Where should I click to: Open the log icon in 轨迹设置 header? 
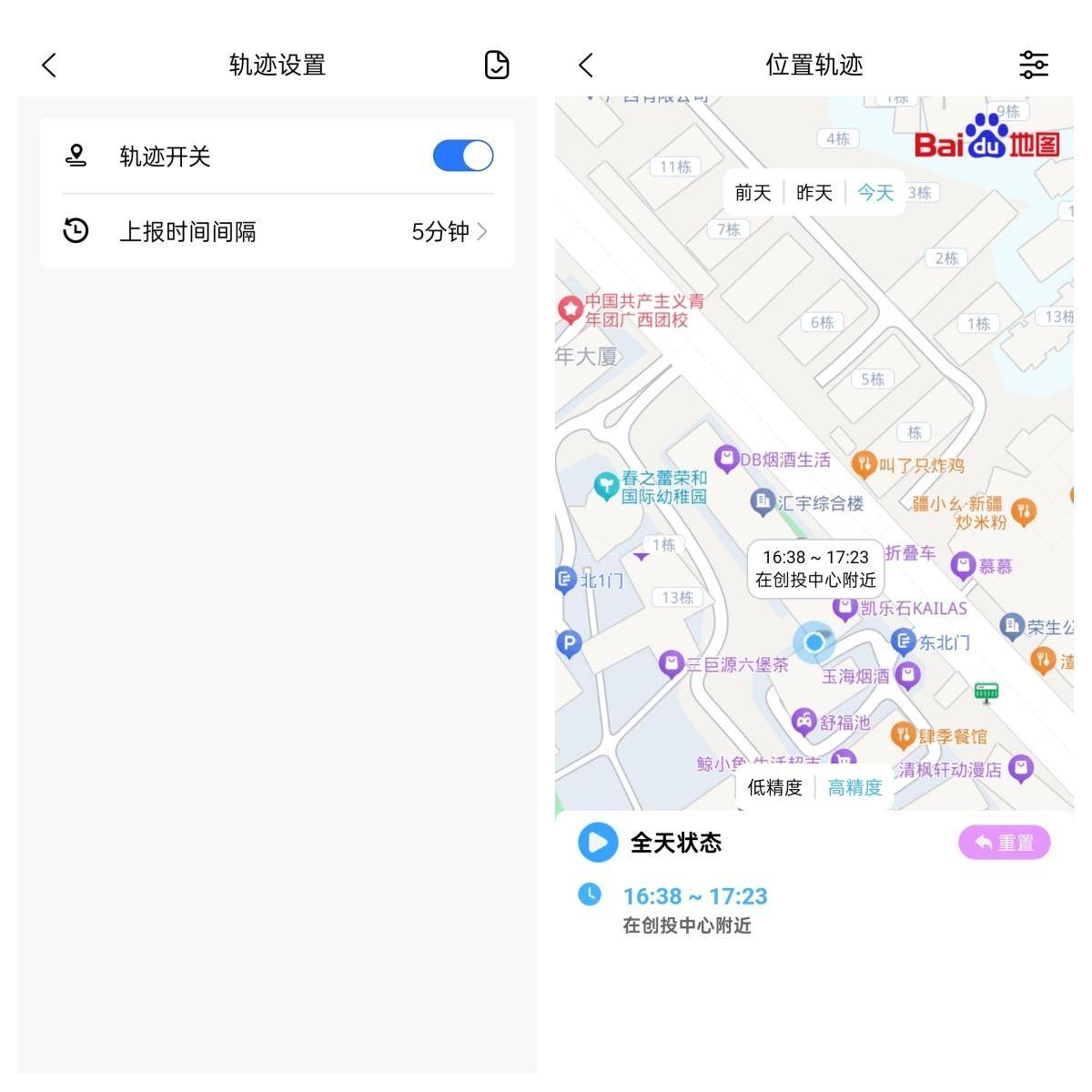tap(496, 65)
